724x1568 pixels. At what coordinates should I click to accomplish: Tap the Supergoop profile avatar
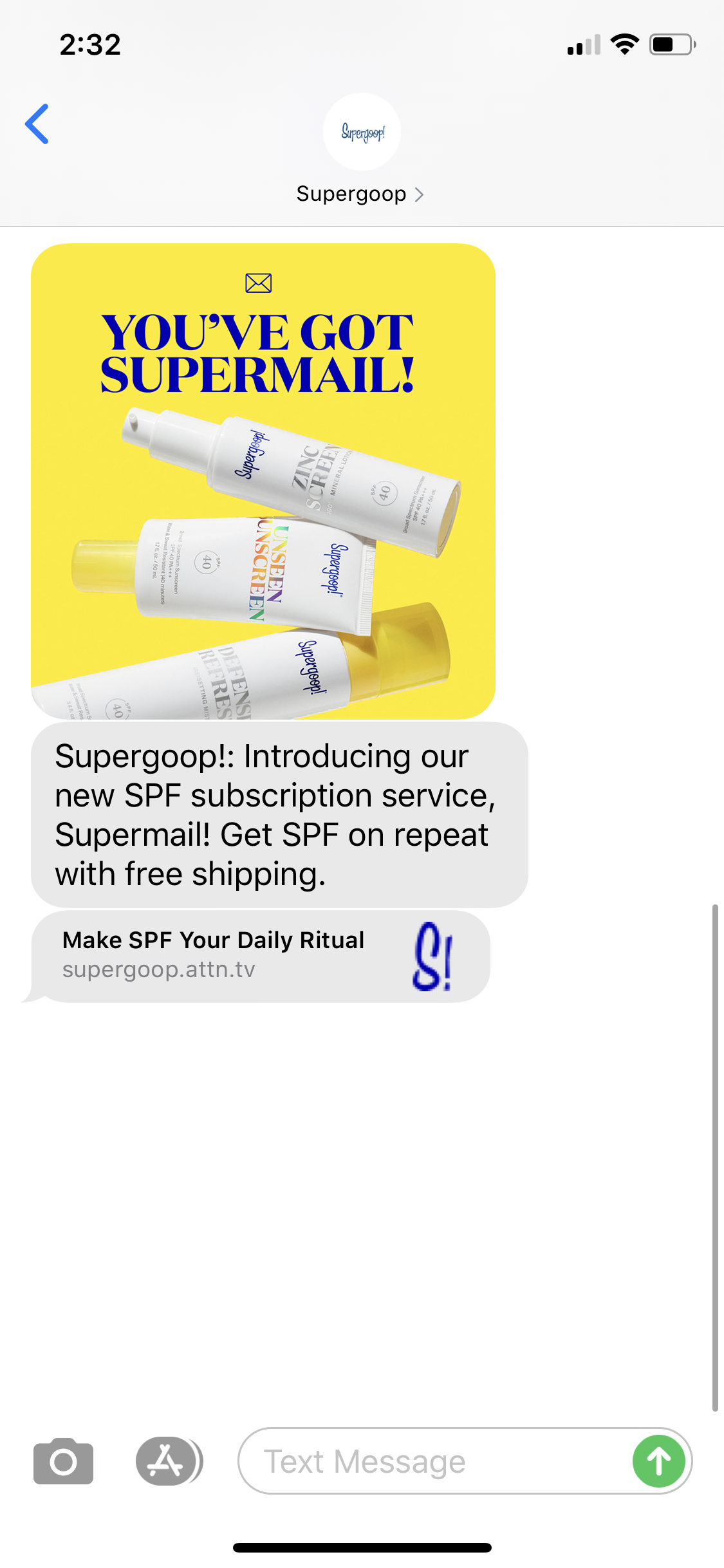click(x=362, y=131)
